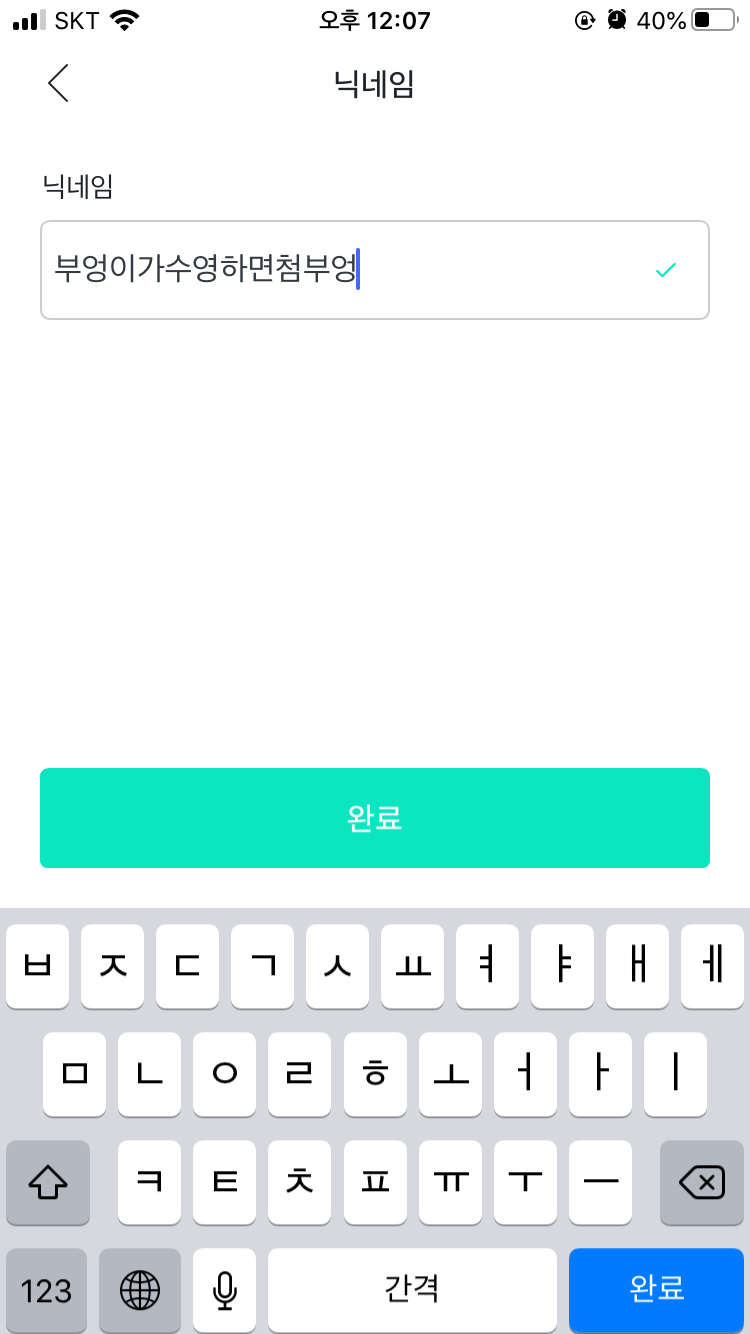
Task: Tap the green 완료 button below the form
Action: 375,817
